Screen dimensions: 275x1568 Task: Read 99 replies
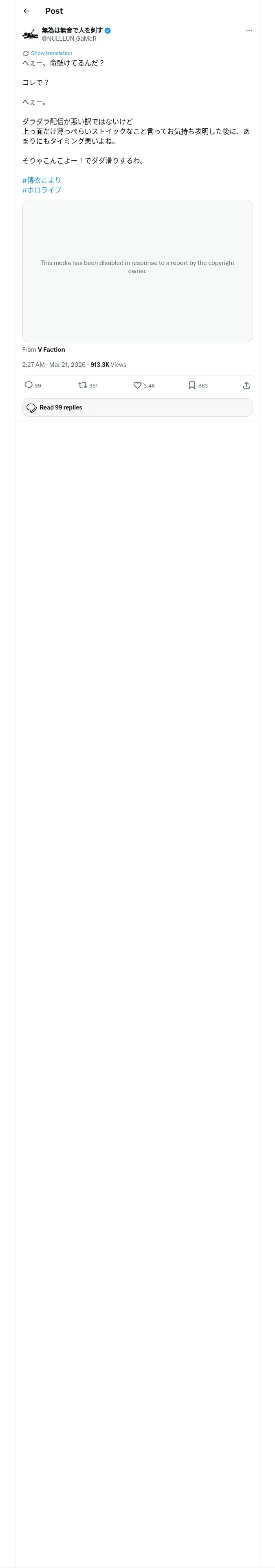[x=137, y=407]
